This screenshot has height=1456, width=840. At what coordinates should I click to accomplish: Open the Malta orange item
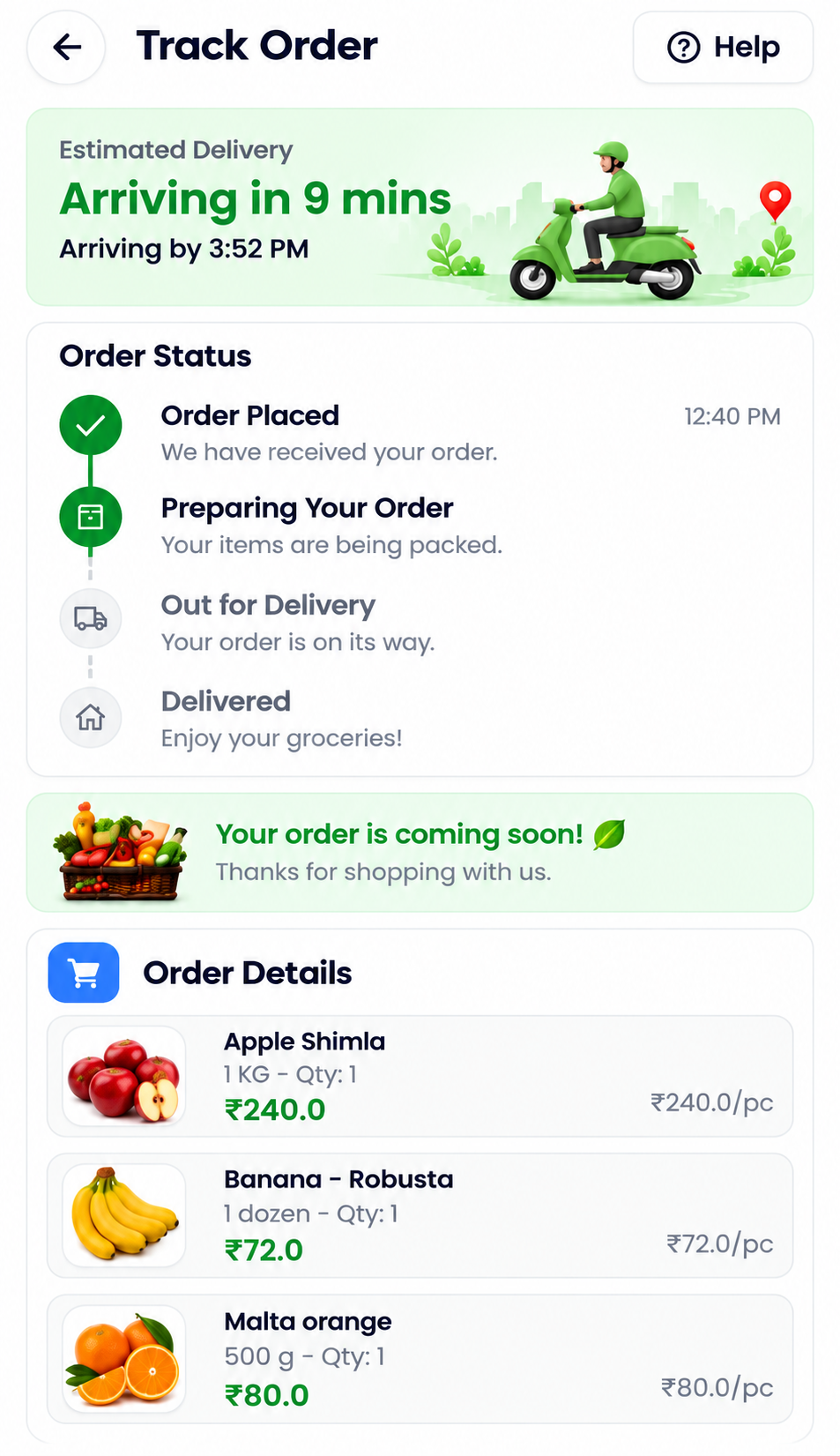(420, 1358)
